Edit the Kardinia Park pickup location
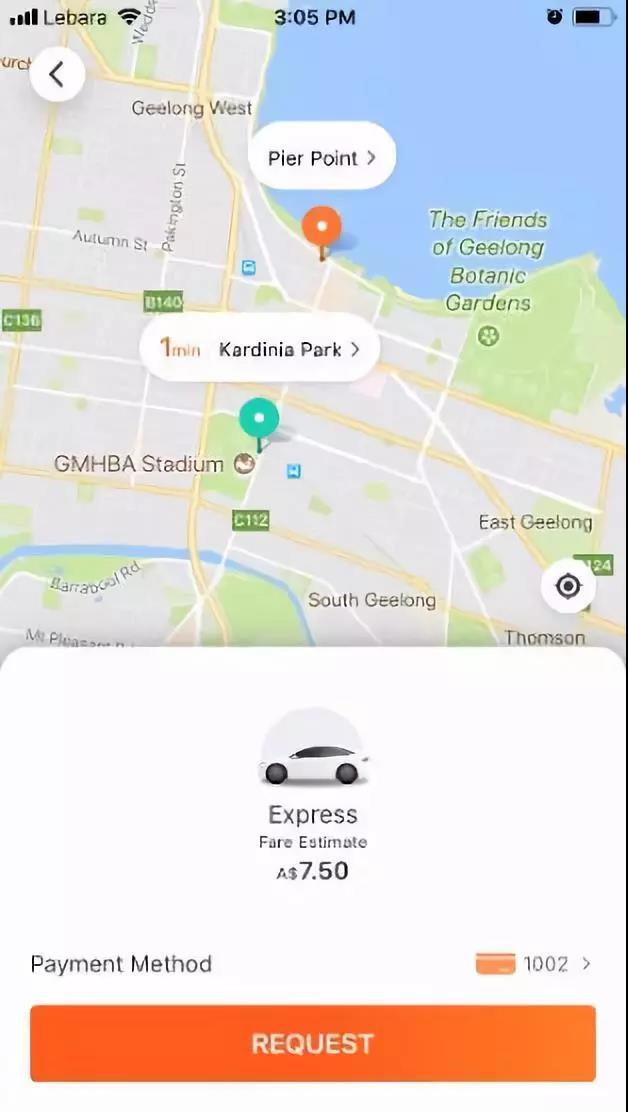628x1112 pixels. coord(260,349)
